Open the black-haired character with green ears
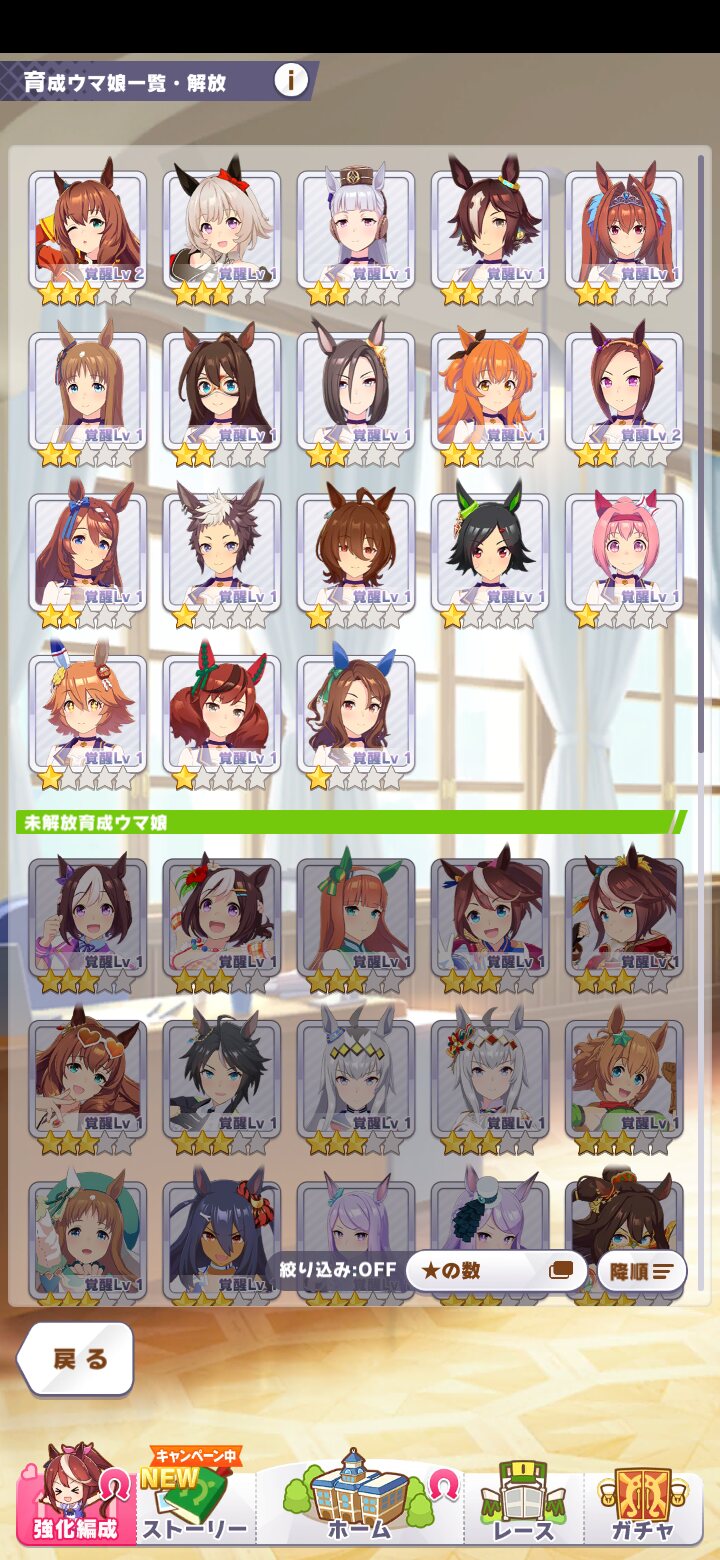Image resolution: width=720 pixels, height=1560 pixels. coord(490,553)
